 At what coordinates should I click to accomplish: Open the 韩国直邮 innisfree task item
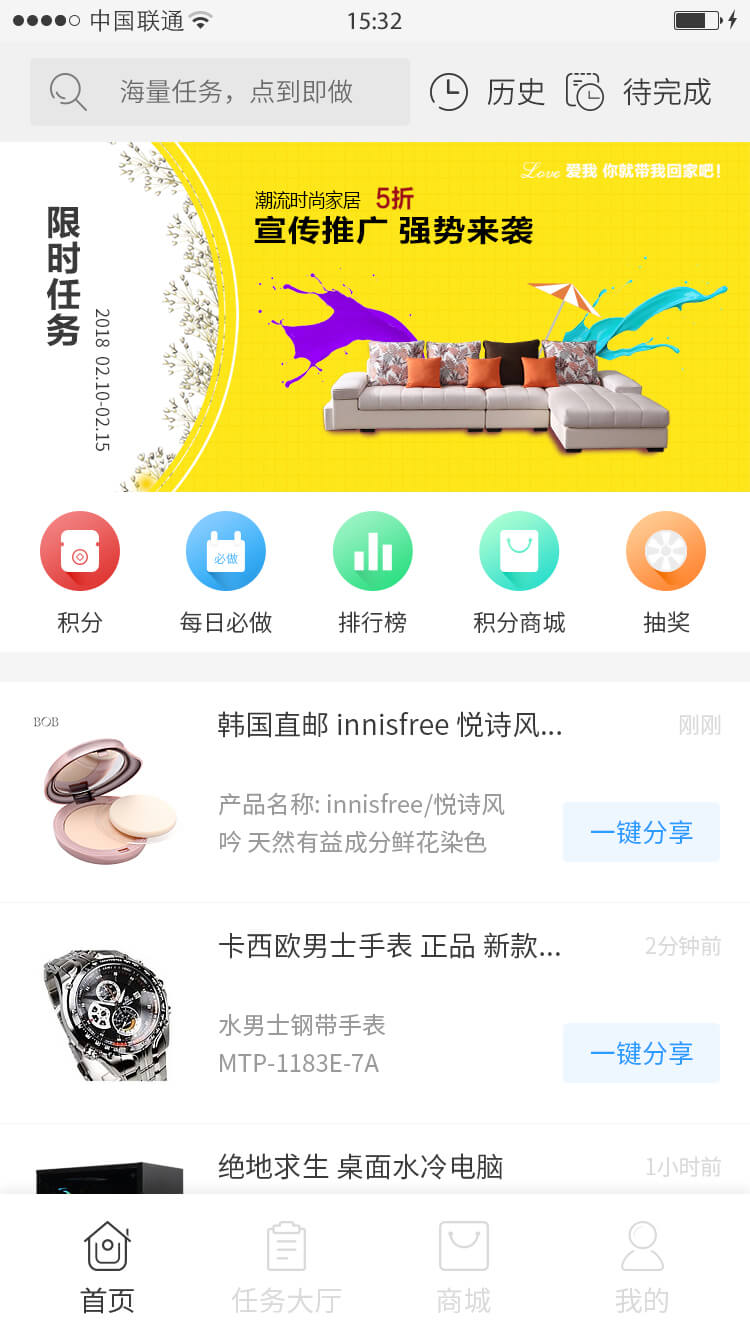tap(390, 725)
